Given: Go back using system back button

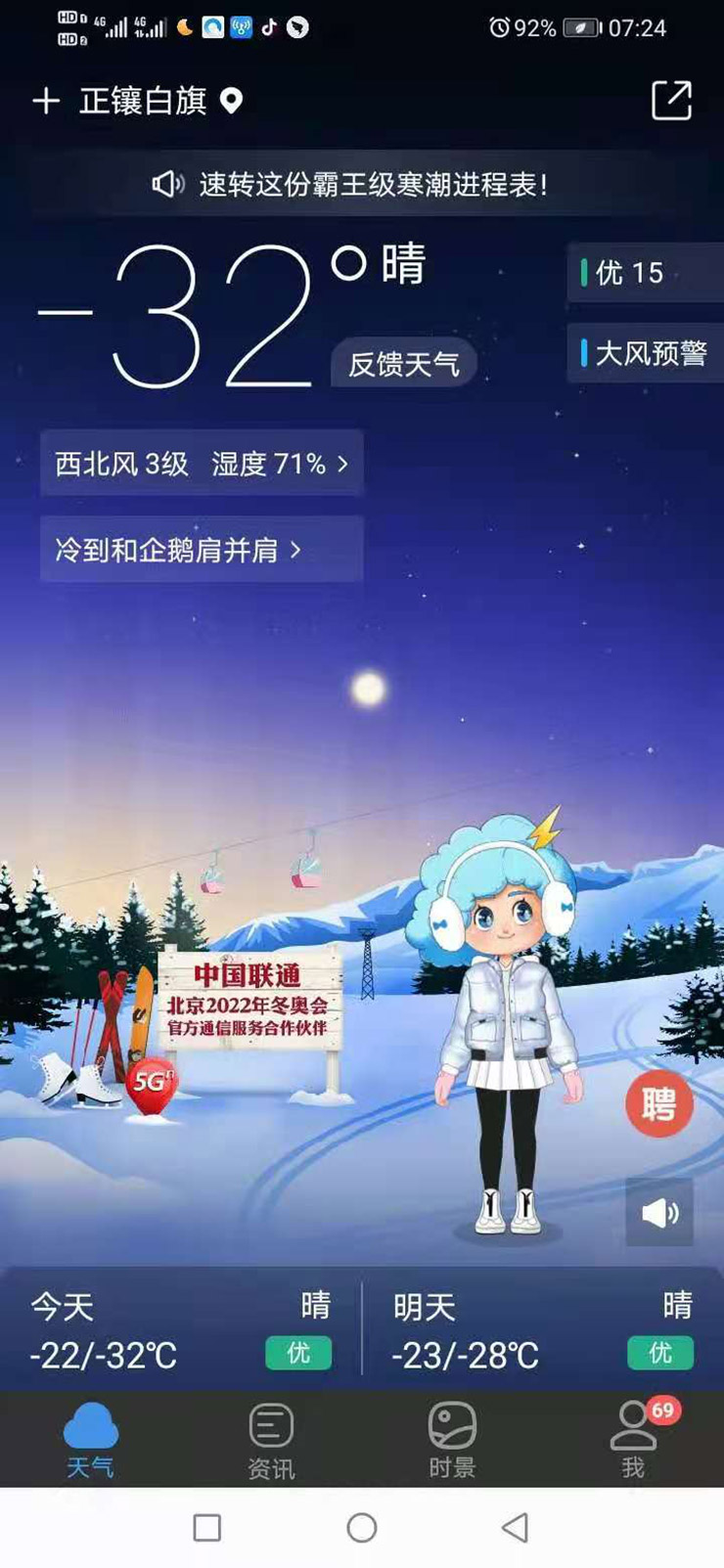Looking at the screenshot, I should tap(515, 1528).
